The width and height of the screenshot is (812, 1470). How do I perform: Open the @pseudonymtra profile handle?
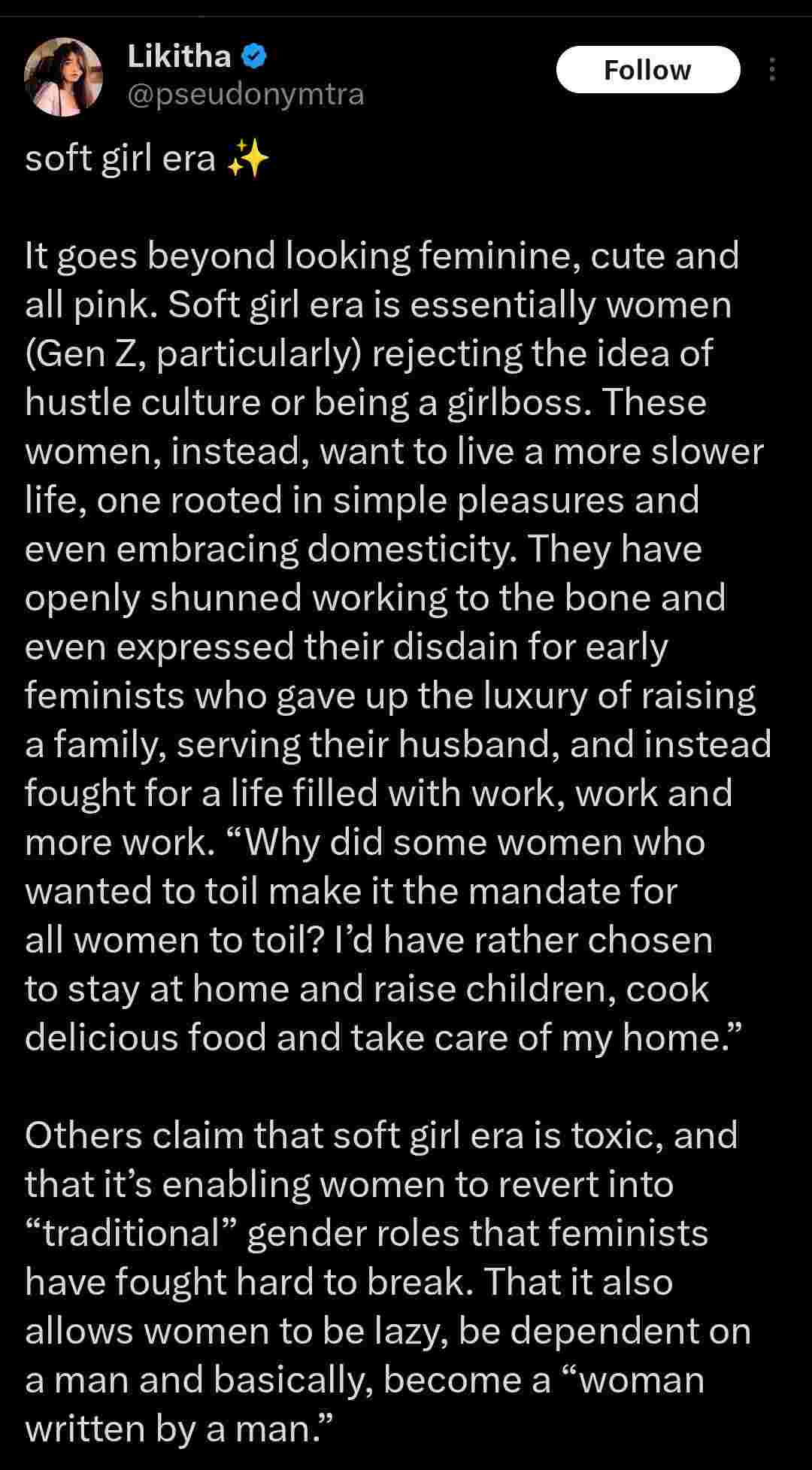[x=246, y=95]
